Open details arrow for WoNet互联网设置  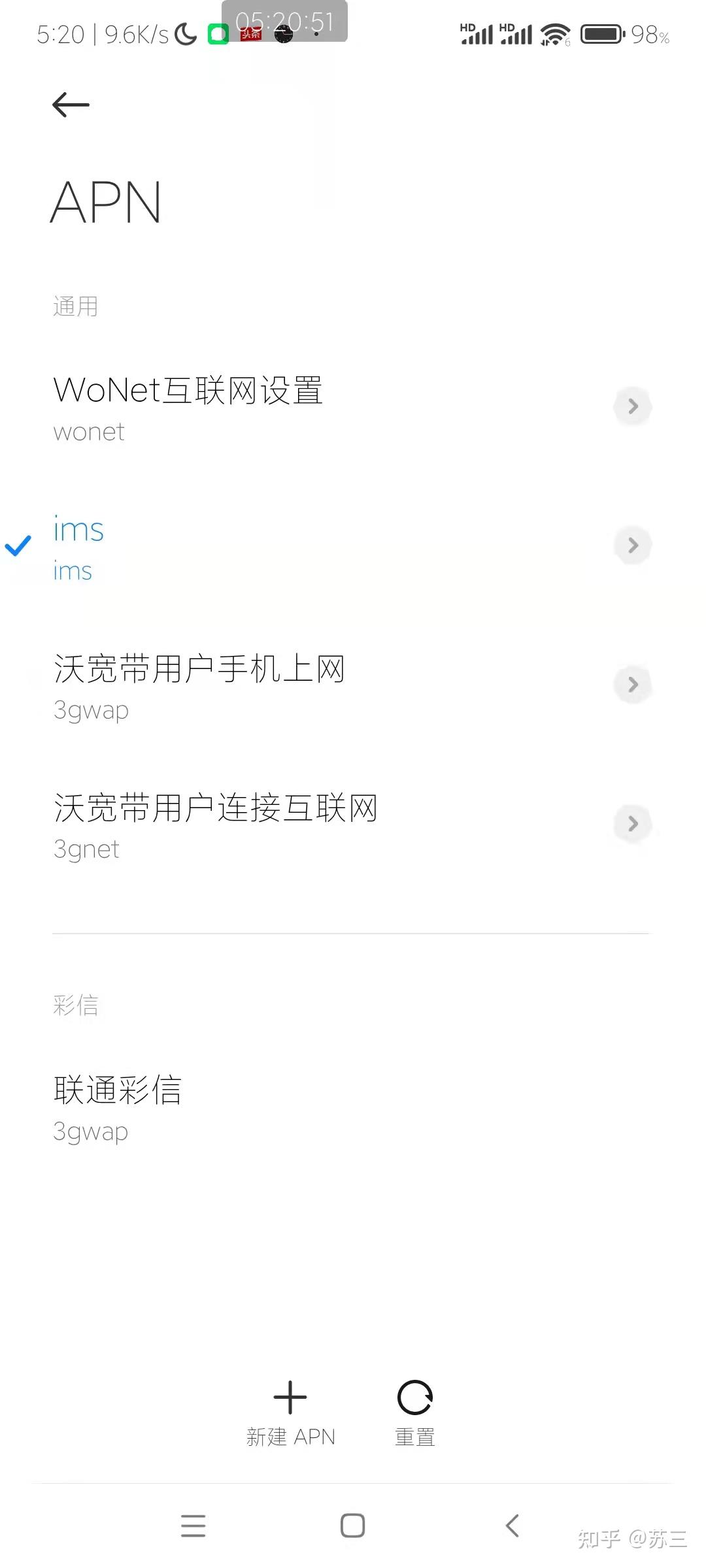632,406
